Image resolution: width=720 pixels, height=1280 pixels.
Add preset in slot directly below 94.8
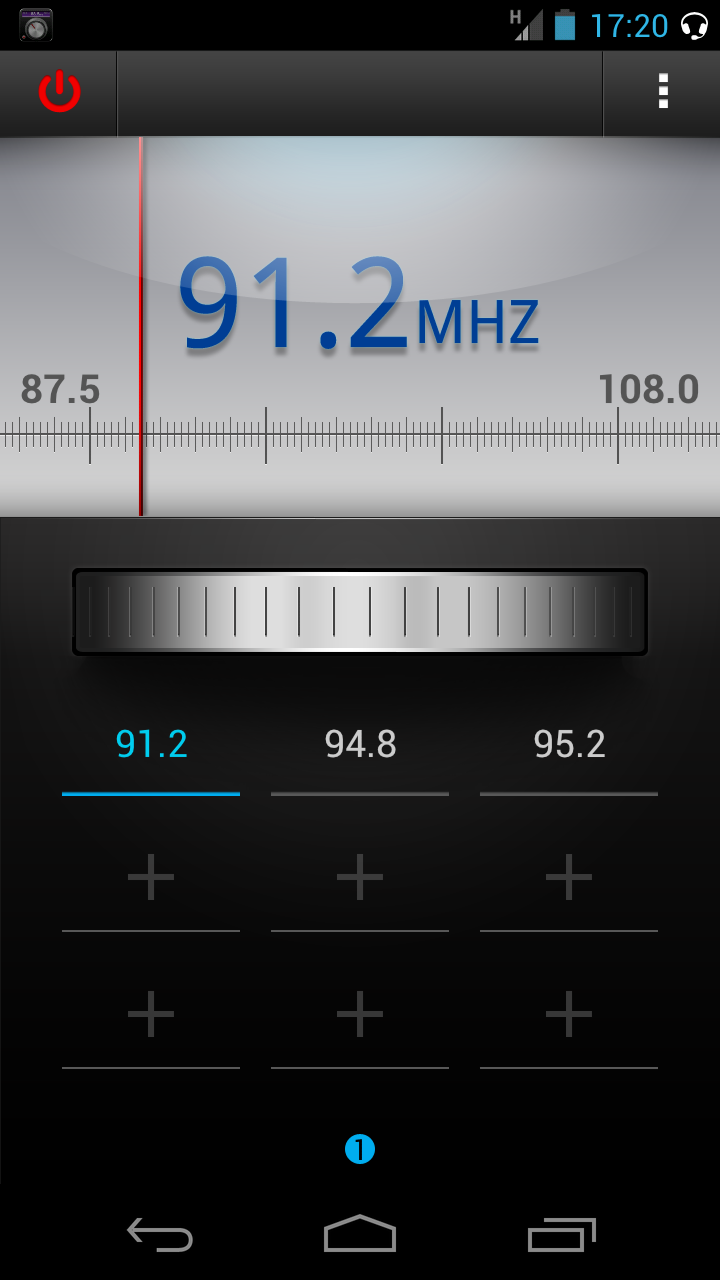pos(360,877)
